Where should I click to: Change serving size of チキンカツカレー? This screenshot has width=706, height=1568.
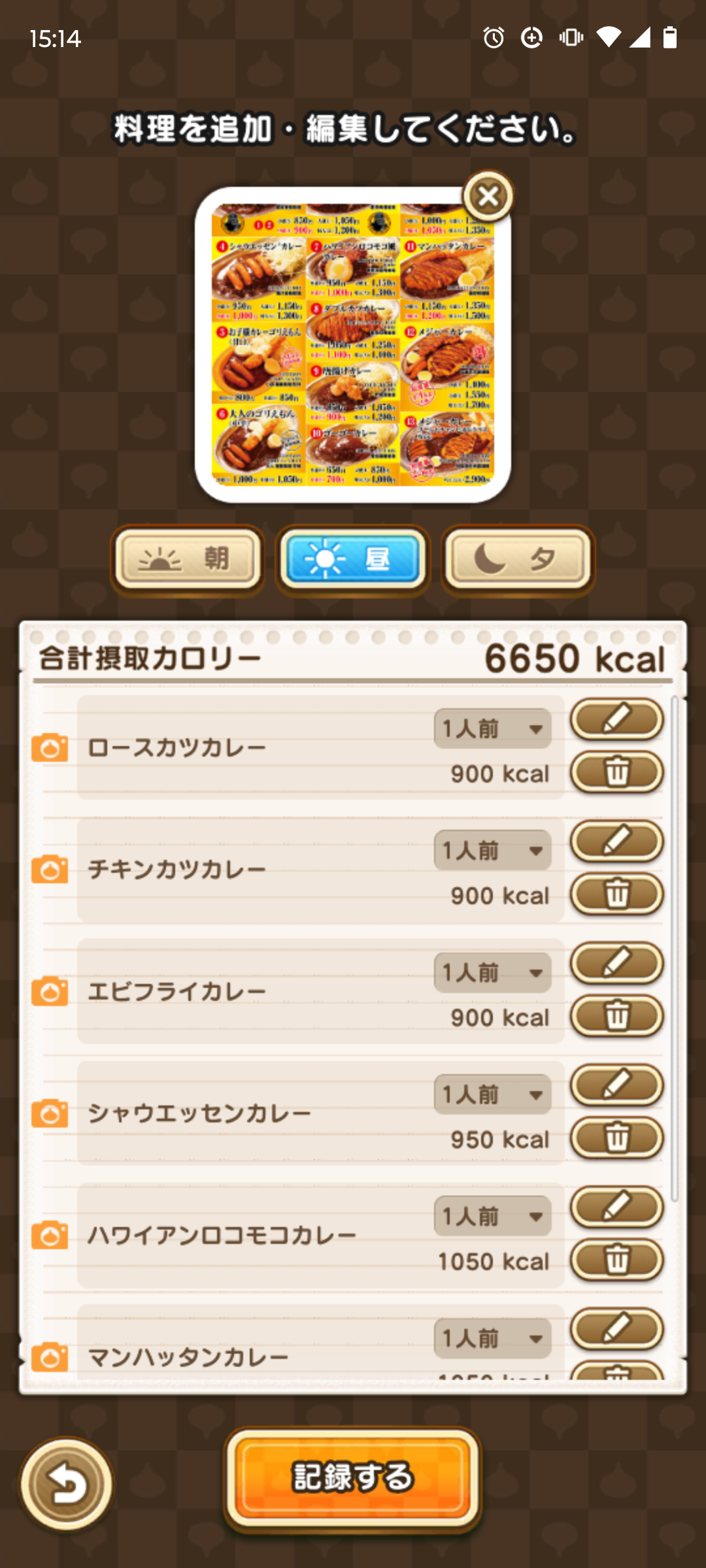[x=492, y=851]
